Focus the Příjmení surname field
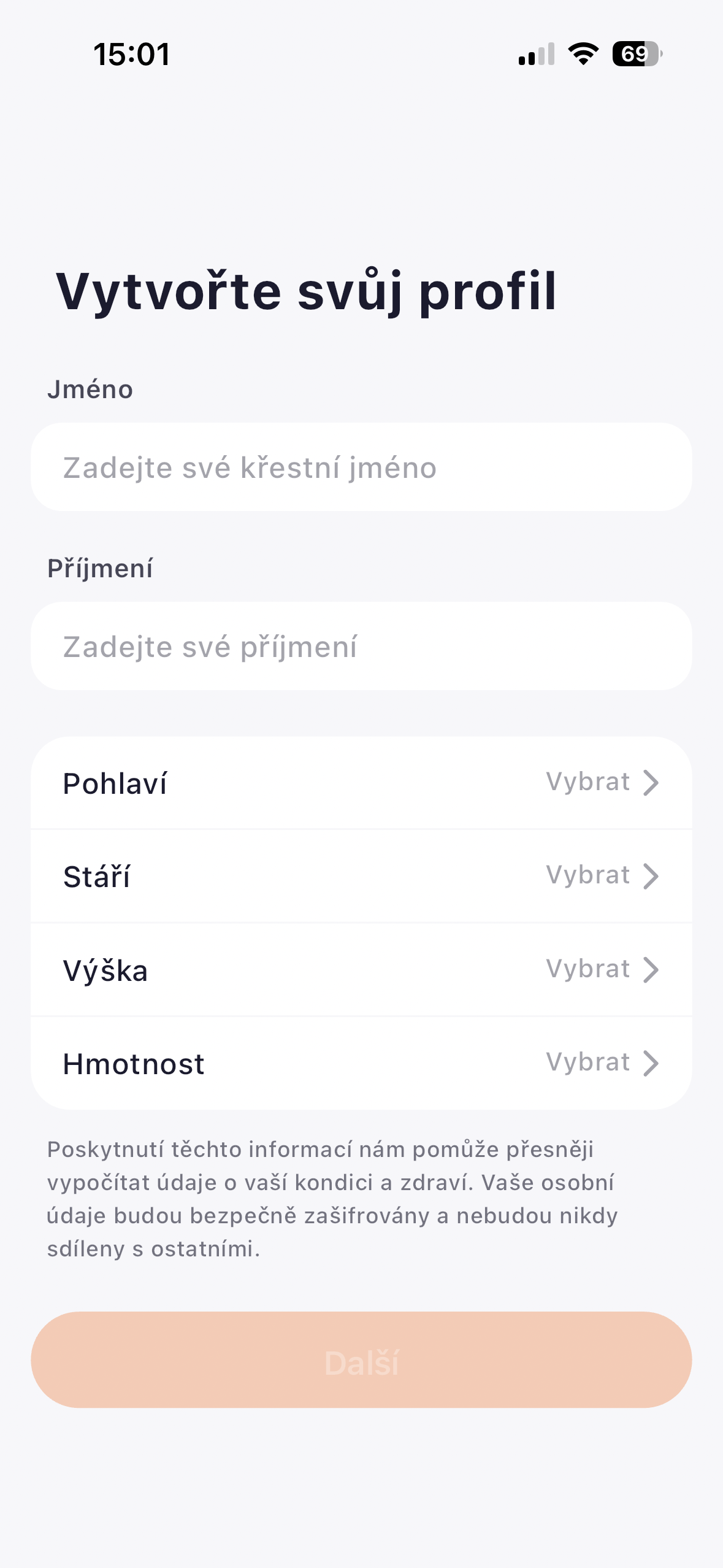 pyautogui.click(x=361, y=646)
